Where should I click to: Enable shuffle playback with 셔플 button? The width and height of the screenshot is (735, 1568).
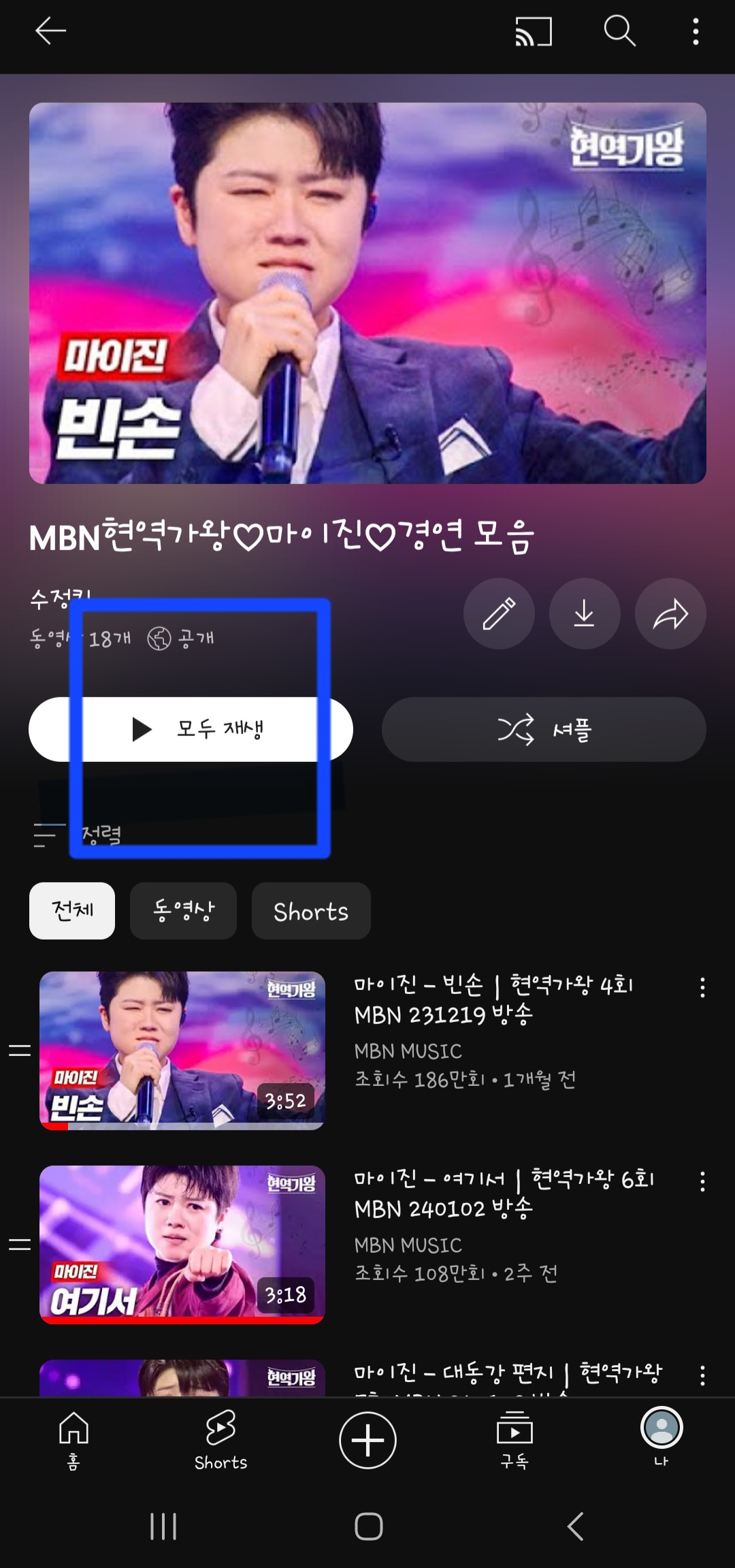(541, 728)
